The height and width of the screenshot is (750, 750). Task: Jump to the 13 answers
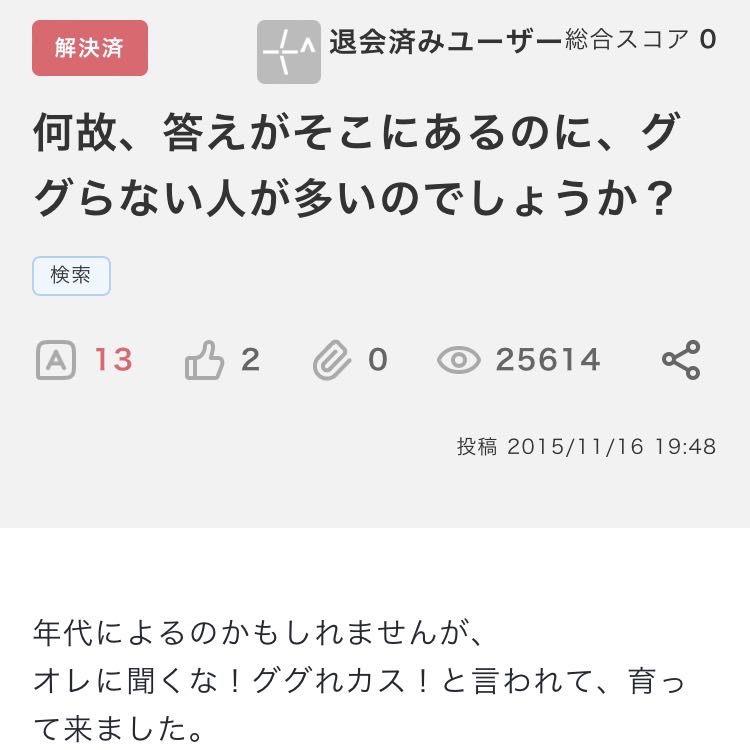84,360
